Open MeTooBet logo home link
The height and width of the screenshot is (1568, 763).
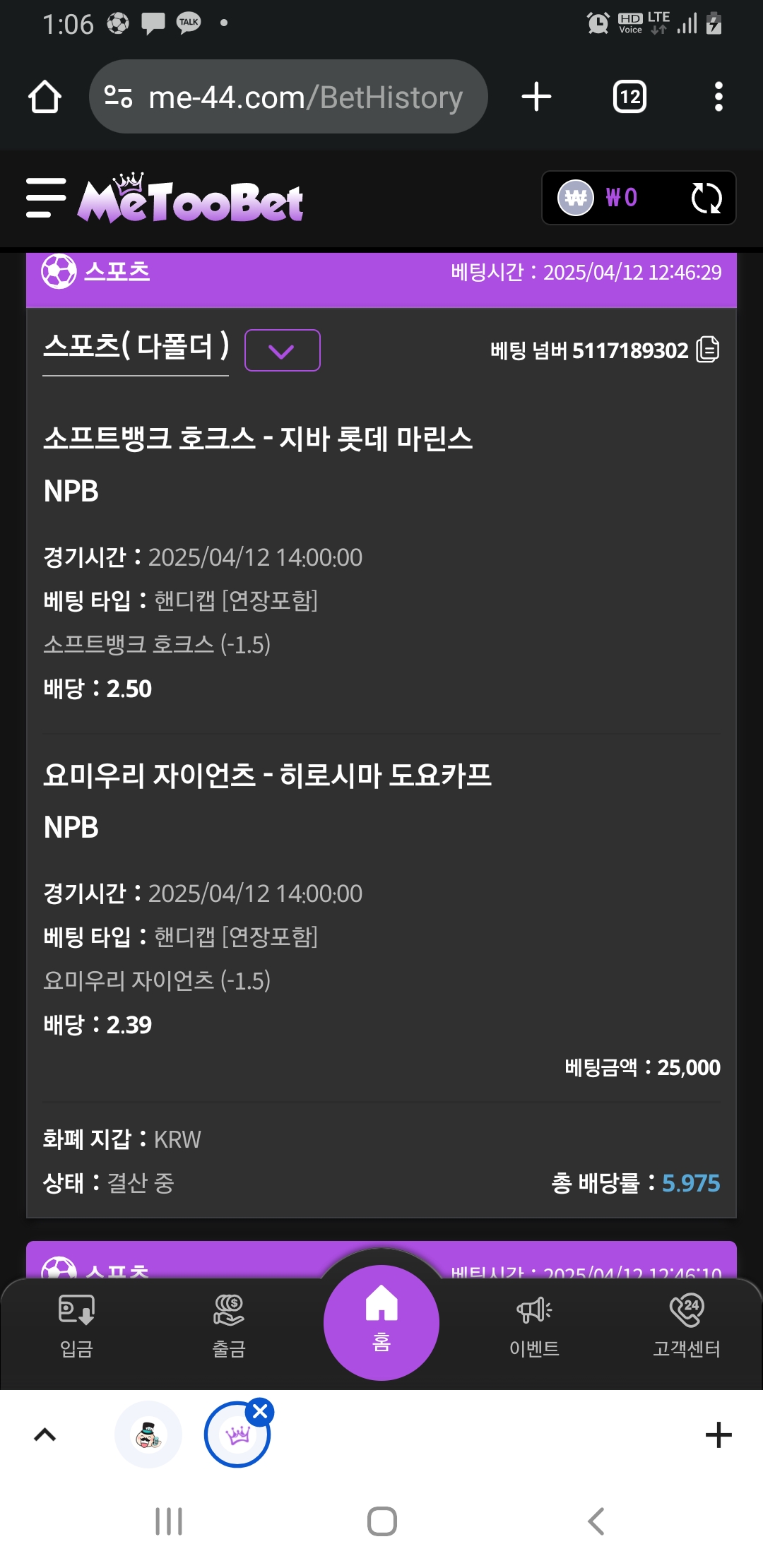click(x=191, y=199)
